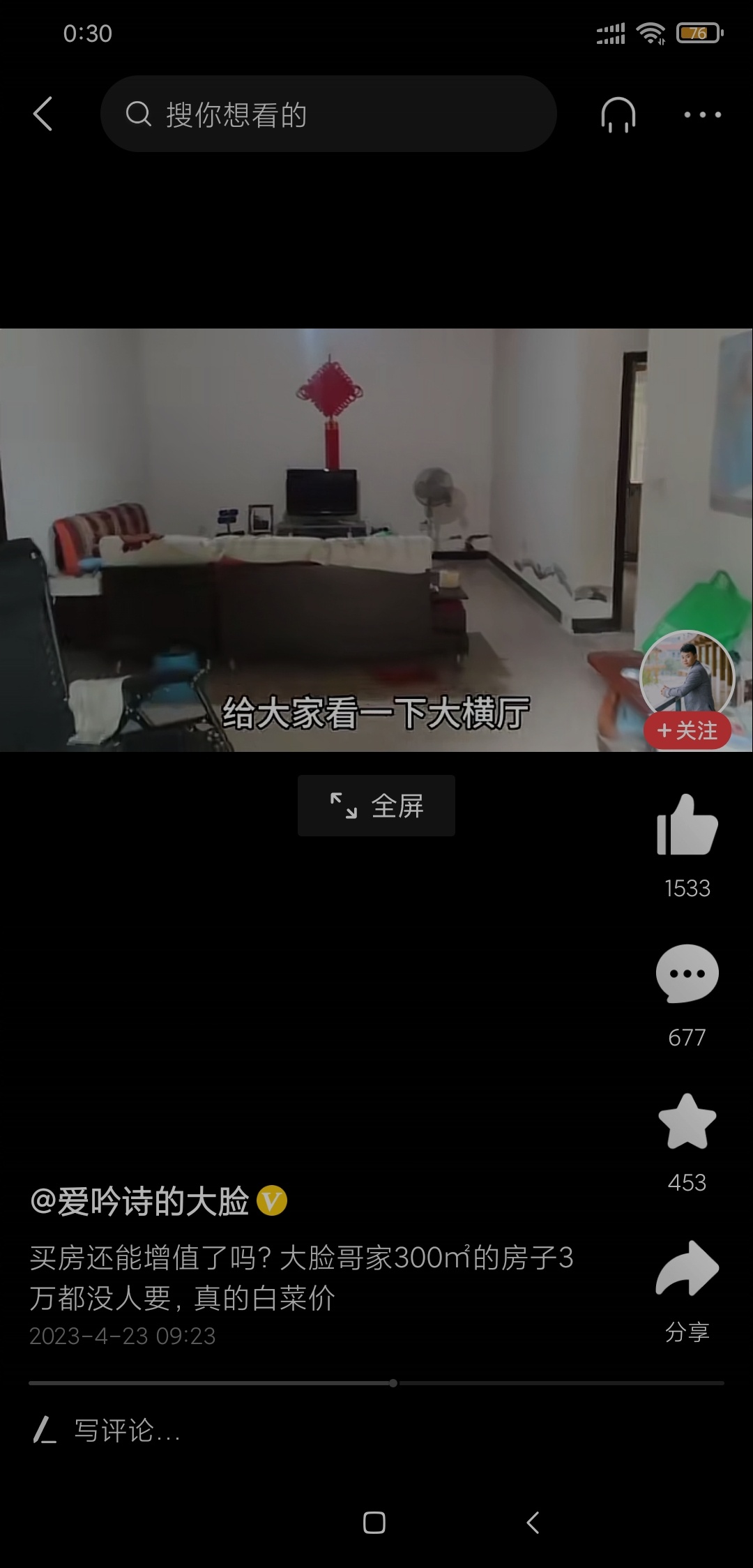Screen dimensions: 753x1568
Task: Open the profile @爱吟诗的大脸
Action: click(139, 1202)
